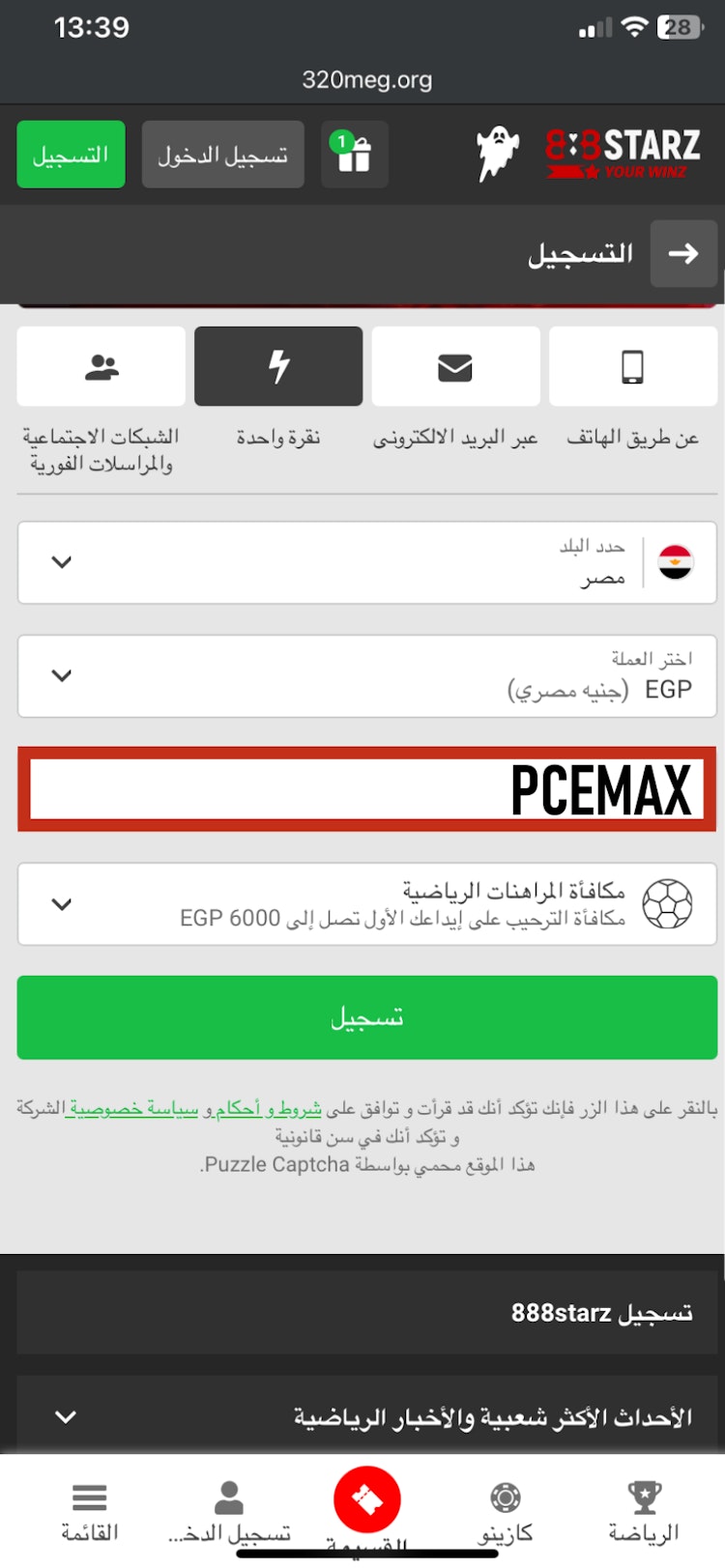Open the red bet slip button
The width and height of the screenshot is (725, 1568).
click(x=367, y=1500)
